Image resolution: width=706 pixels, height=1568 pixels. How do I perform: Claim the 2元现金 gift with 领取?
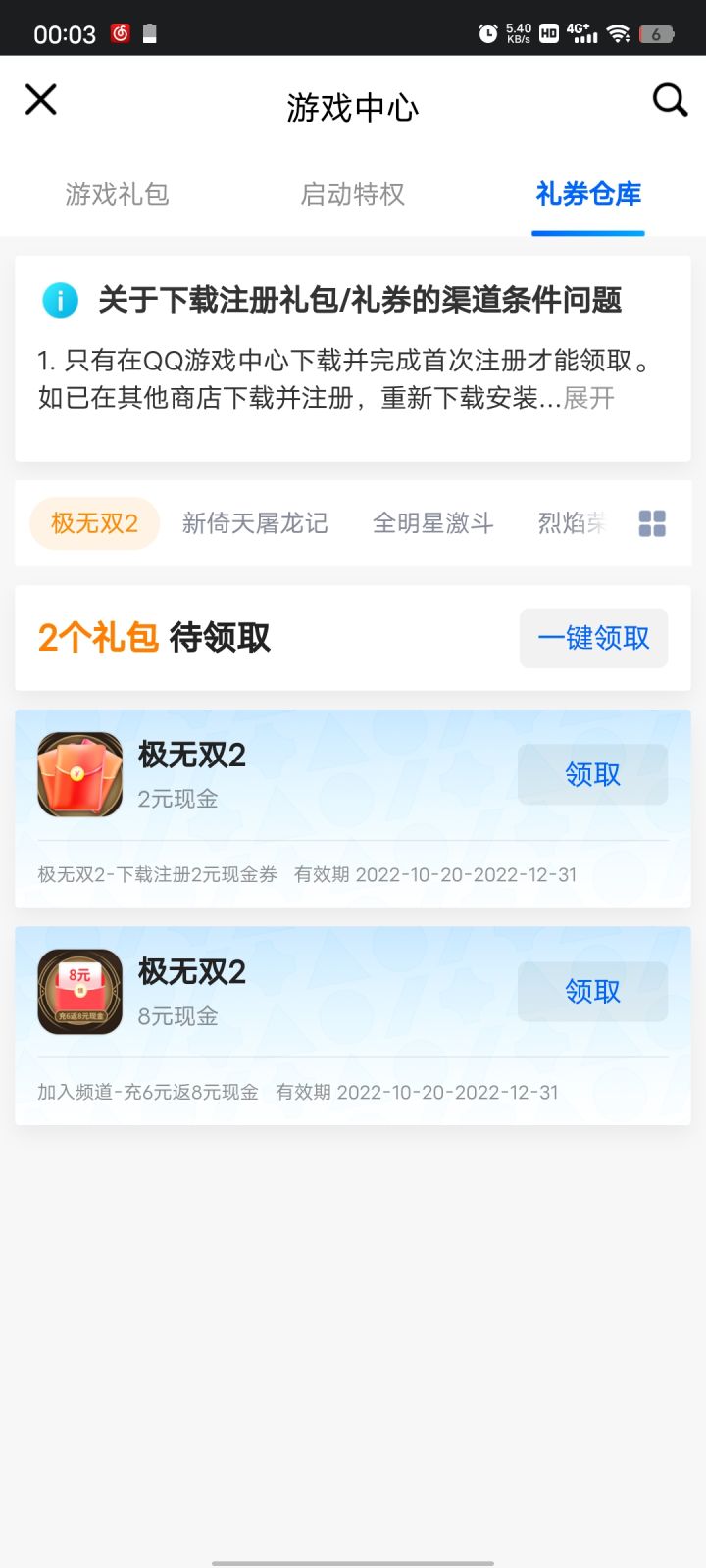(592, 773)
